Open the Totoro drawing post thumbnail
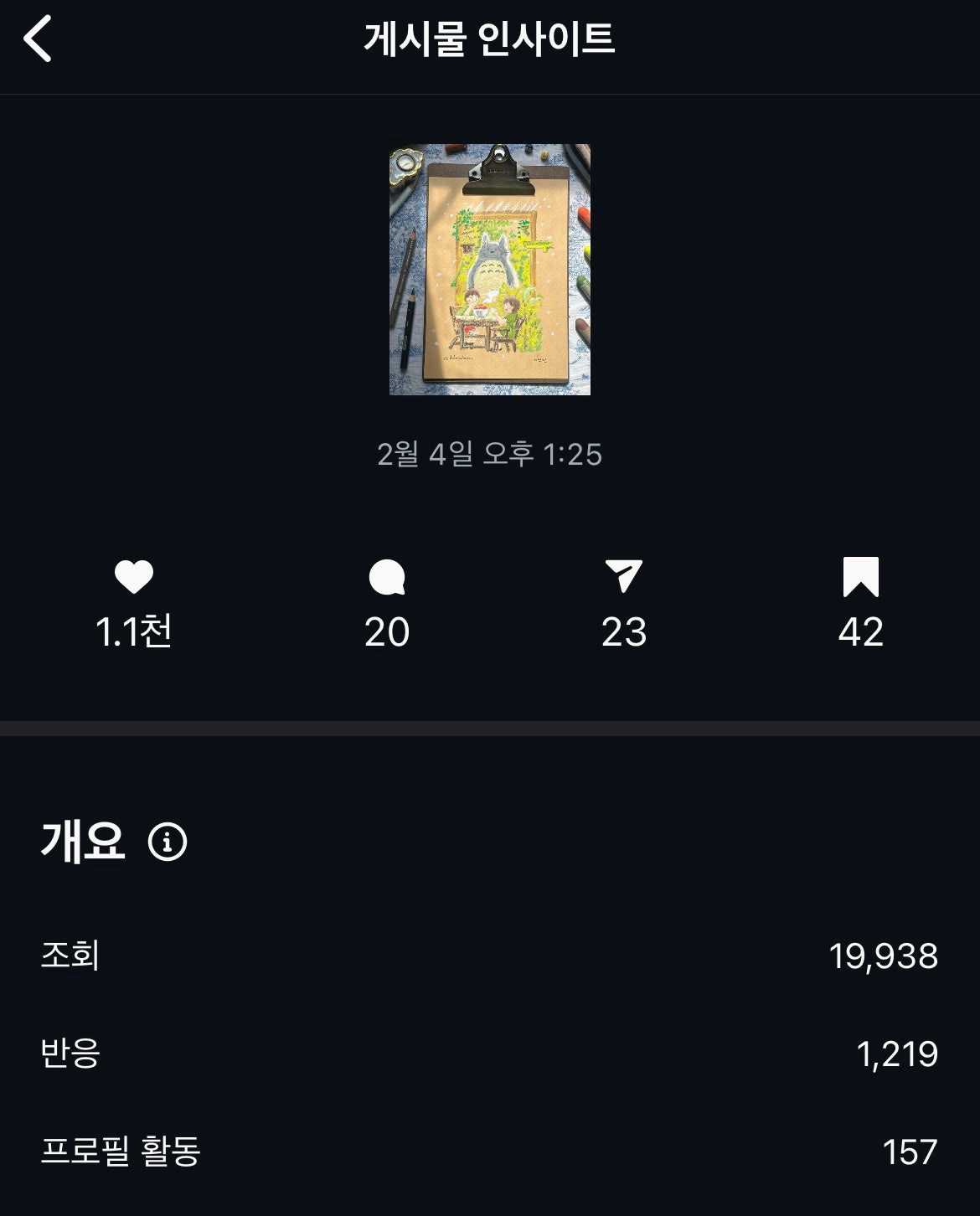 (x=490, y=270)
